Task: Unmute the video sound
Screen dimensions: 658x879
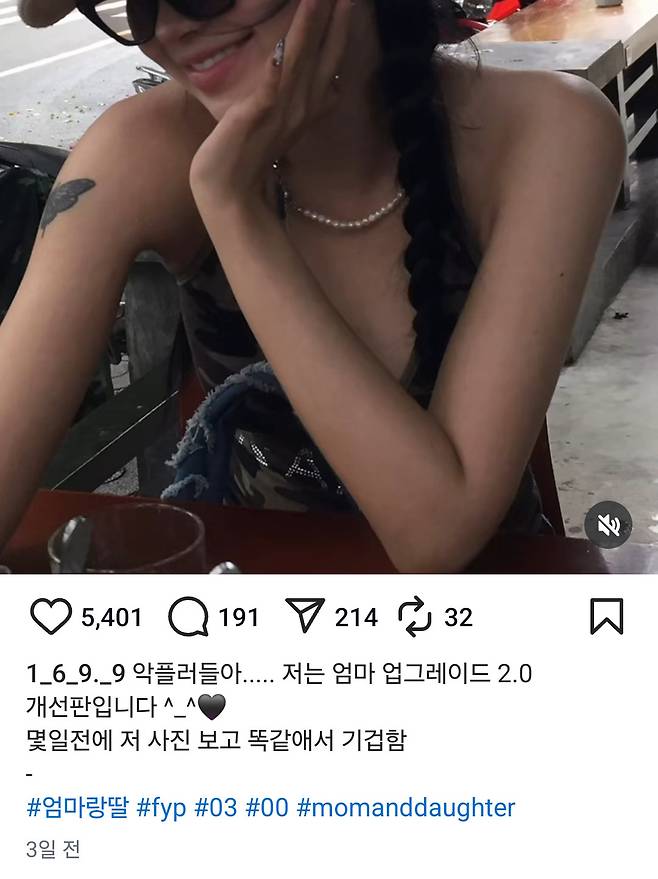Action: click(x=608, y=525)
